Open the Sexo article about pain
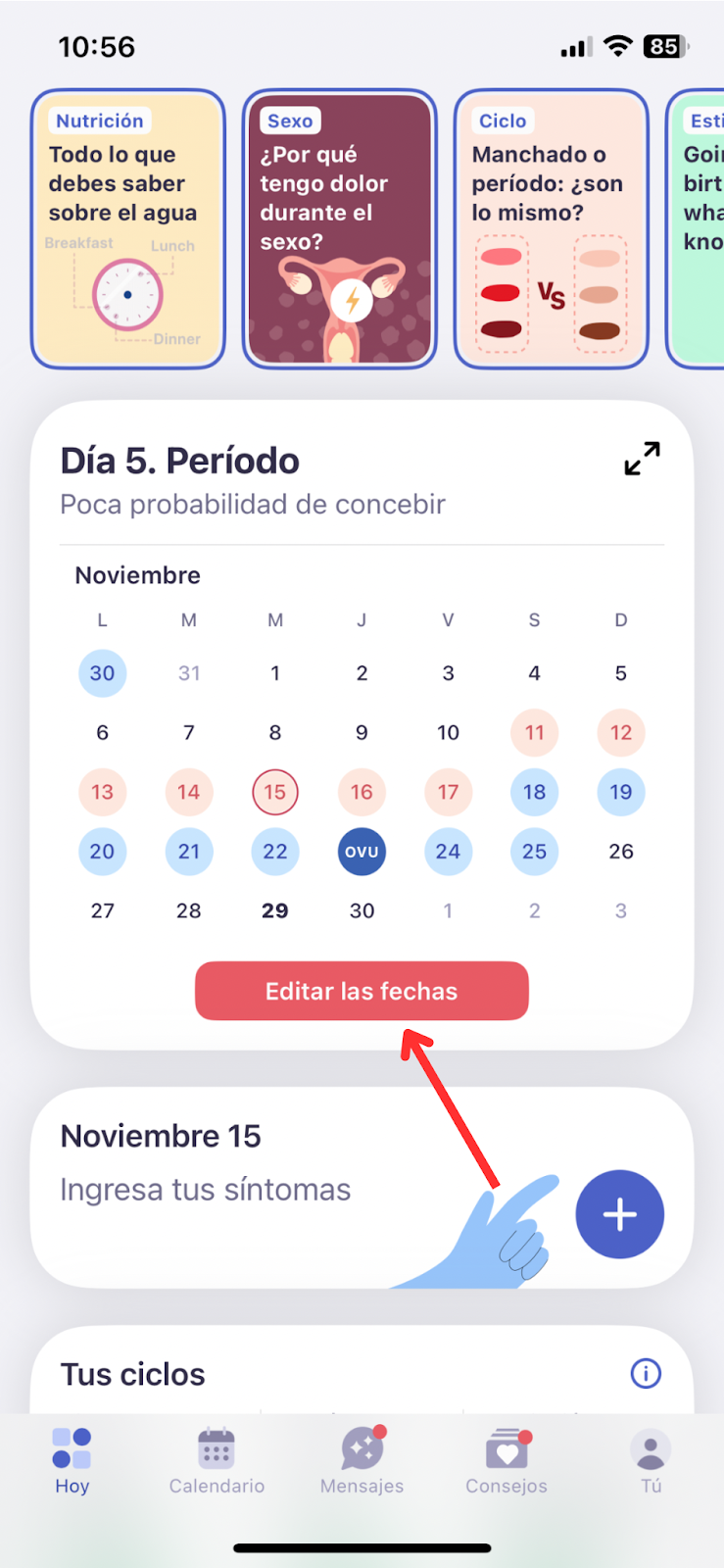Viewport: 724px width, 1568px height. [339, 229]
